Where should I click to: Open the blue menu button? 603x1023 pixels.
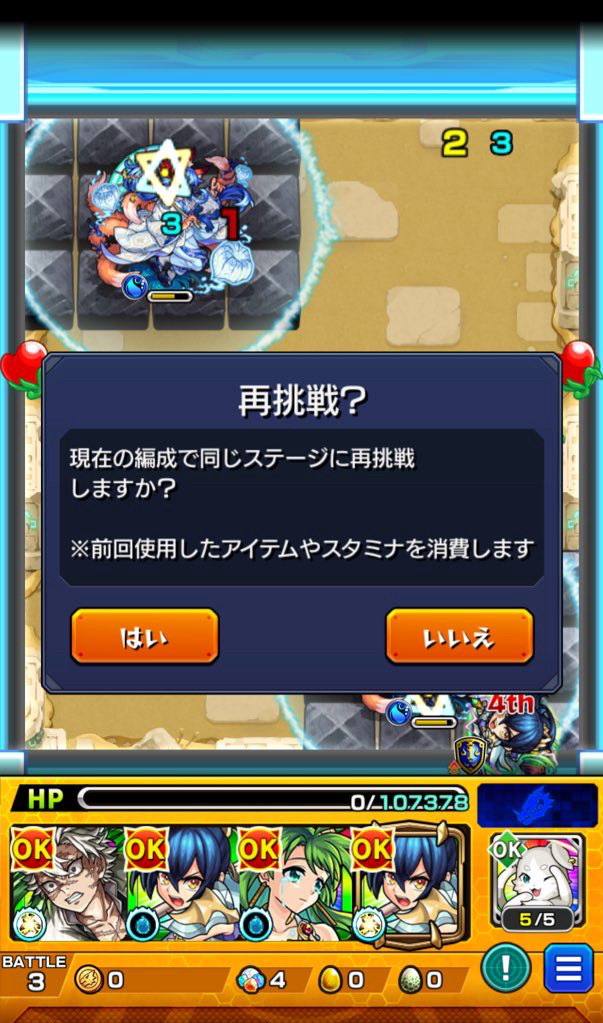567,968
